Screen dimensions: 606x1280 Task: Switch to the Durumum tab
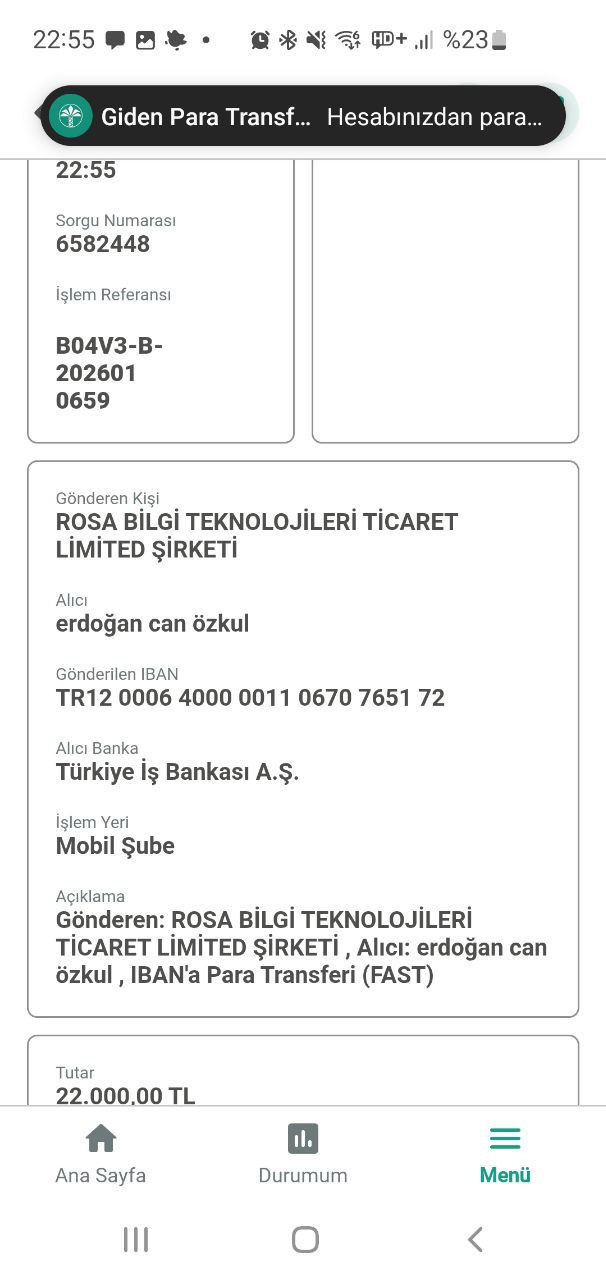303,1154
